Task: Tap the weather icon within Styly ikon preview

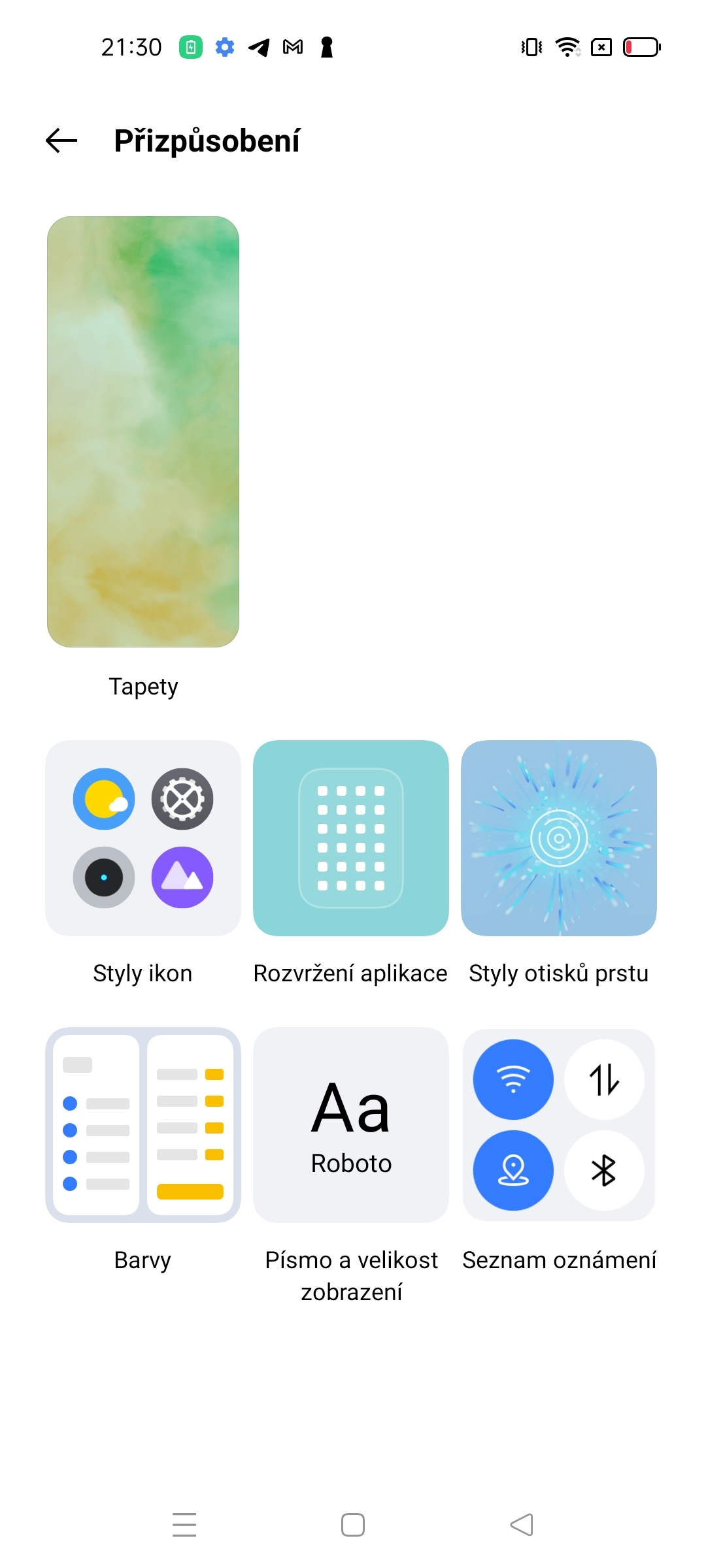Action: [103, 799]
